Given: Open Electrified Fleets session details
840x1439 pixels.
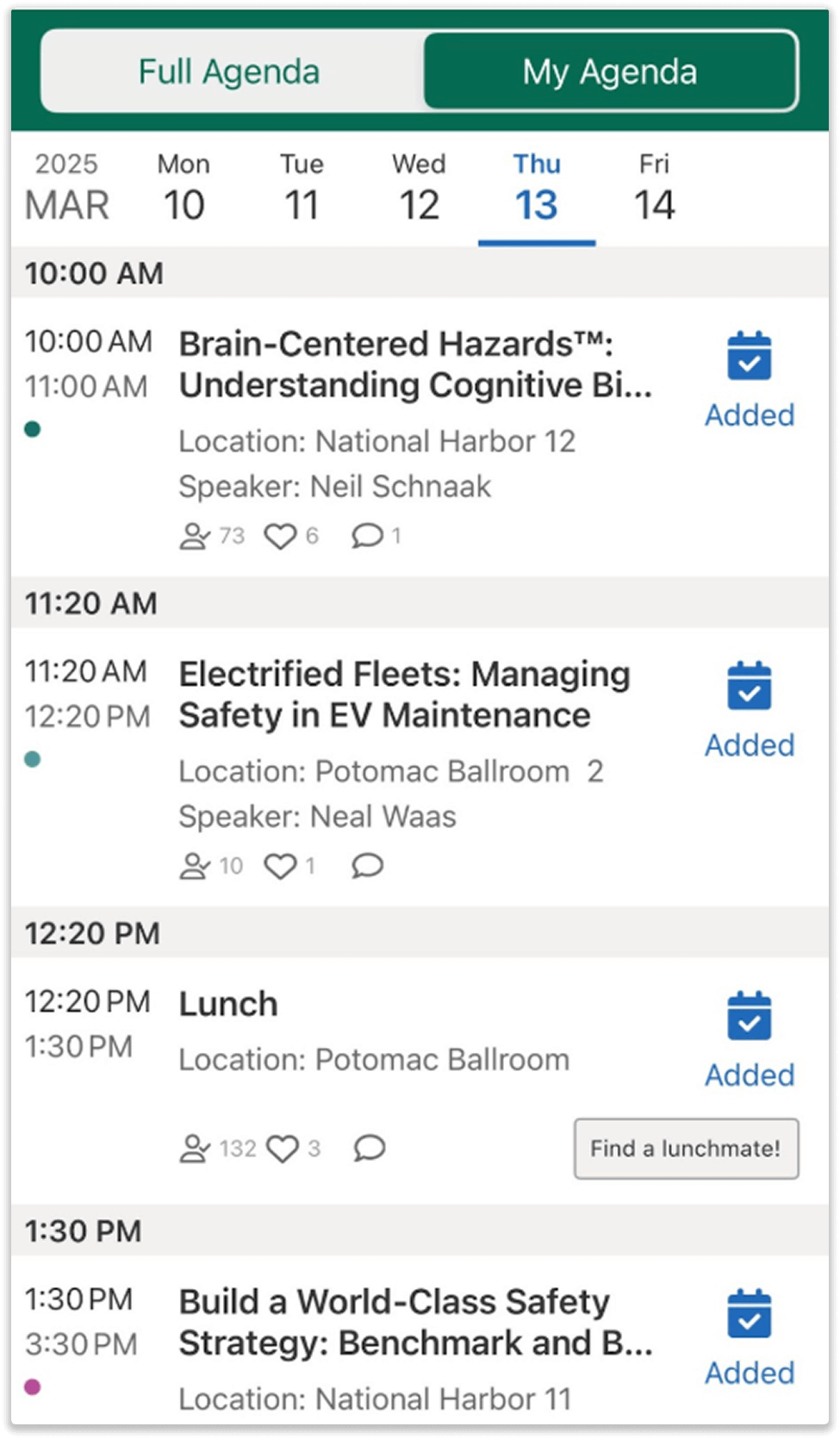Looking at the screenshot, I should [x=404, y=695].
